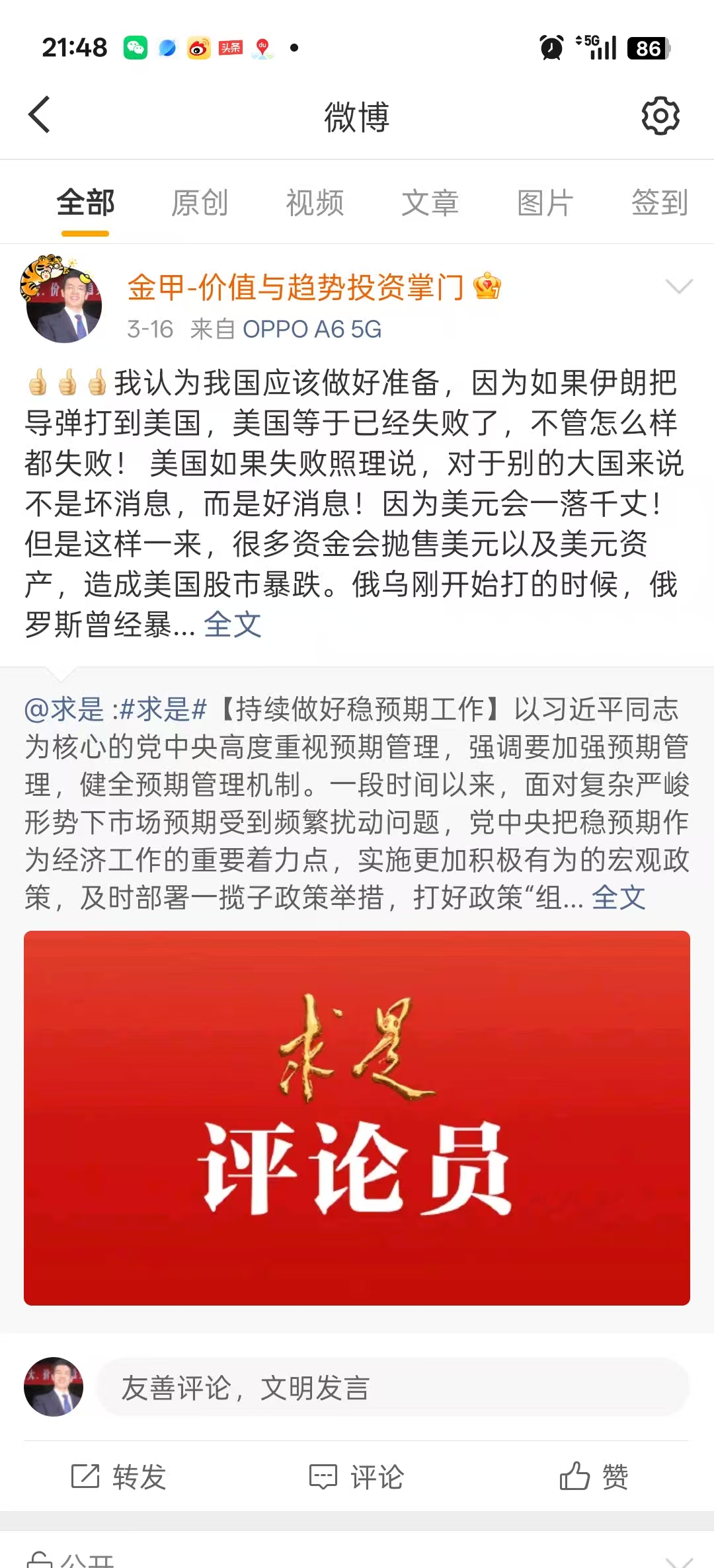The height and width of the screenshot is (1568, 714).
Task: Open the 金甲 profile avatar
Action: click(x=62, y=301)
